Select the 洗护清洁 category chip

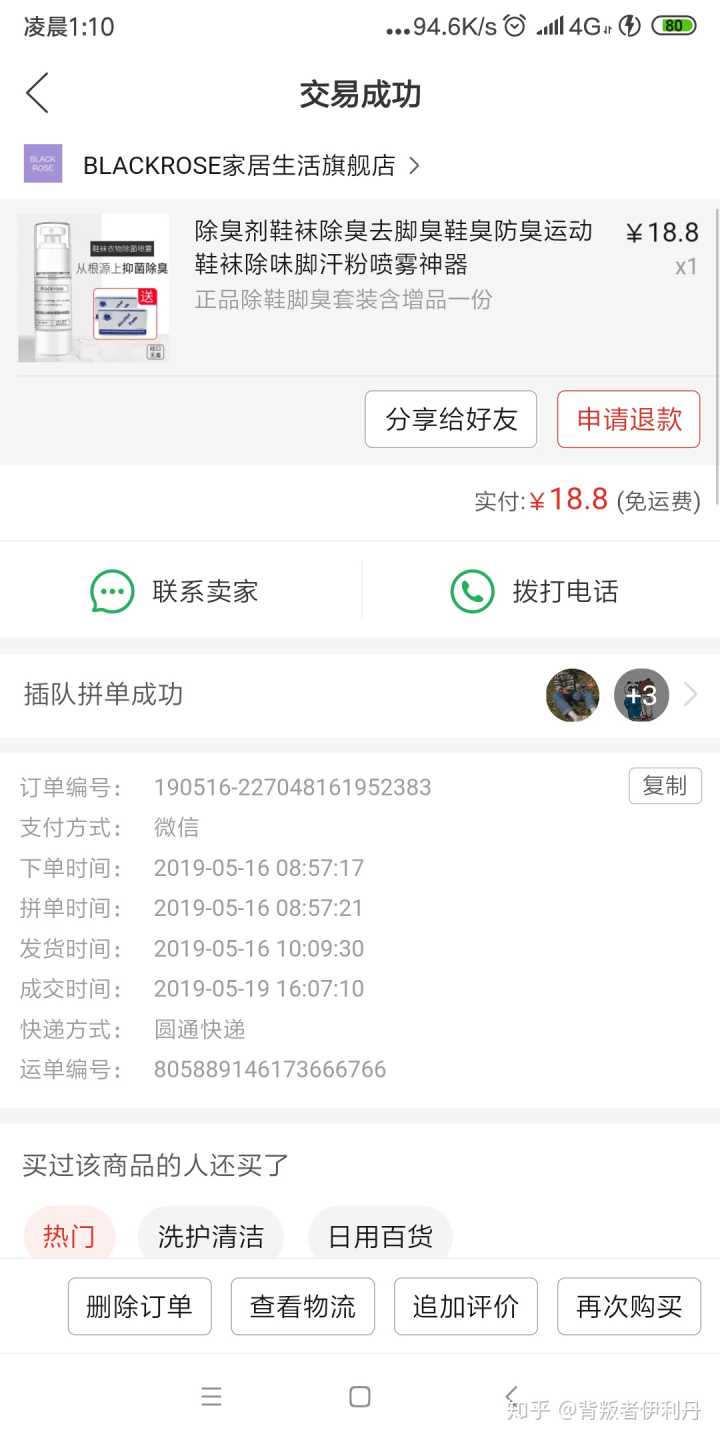pyautogui.click(x=211, y=1236)
